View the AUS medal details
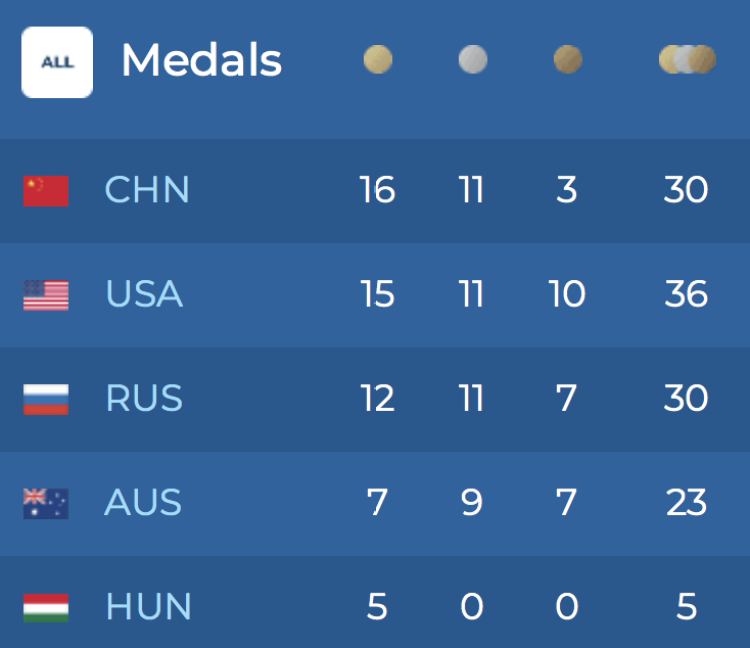 coord(144,502)
